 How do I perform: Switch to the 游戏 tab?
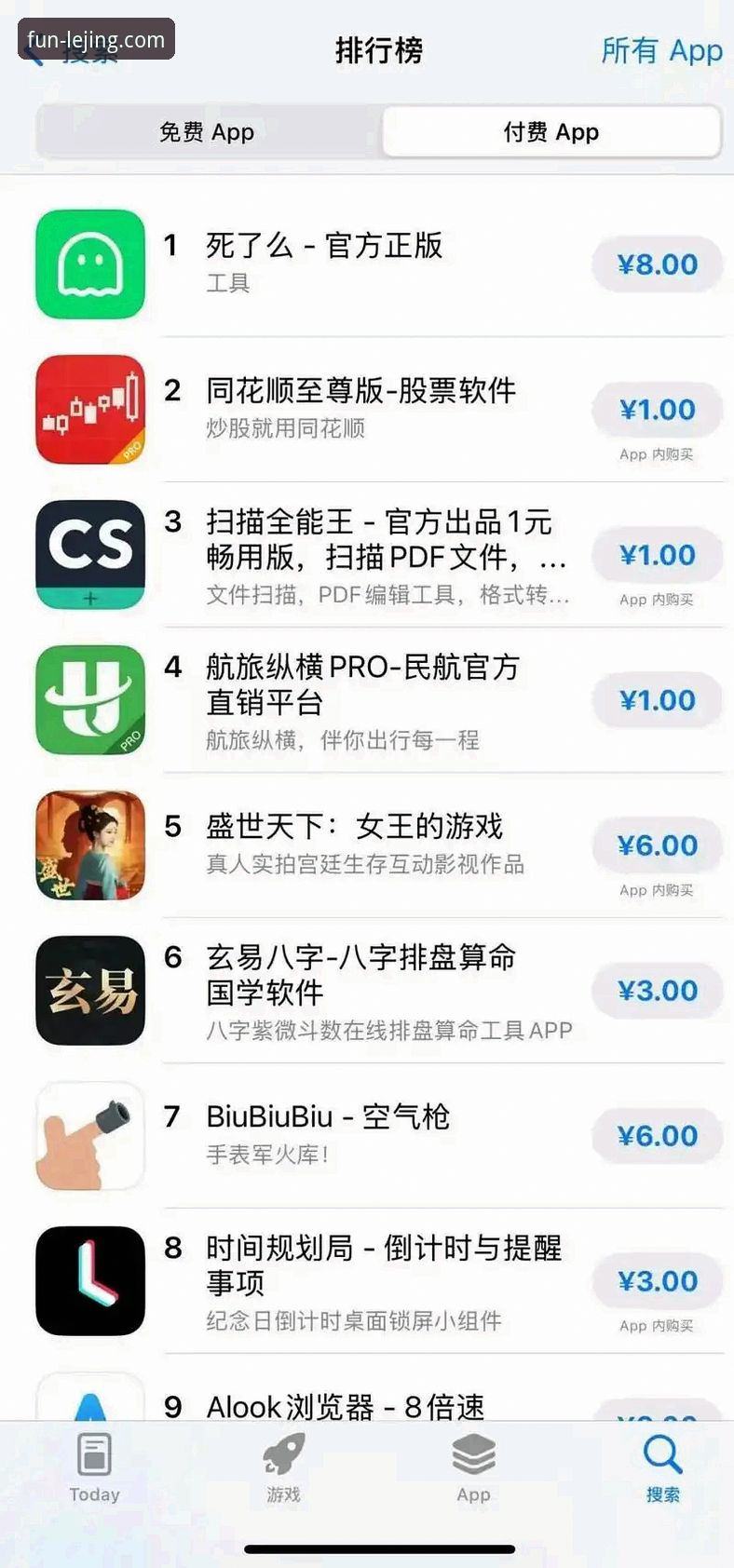pos(283,1467)
